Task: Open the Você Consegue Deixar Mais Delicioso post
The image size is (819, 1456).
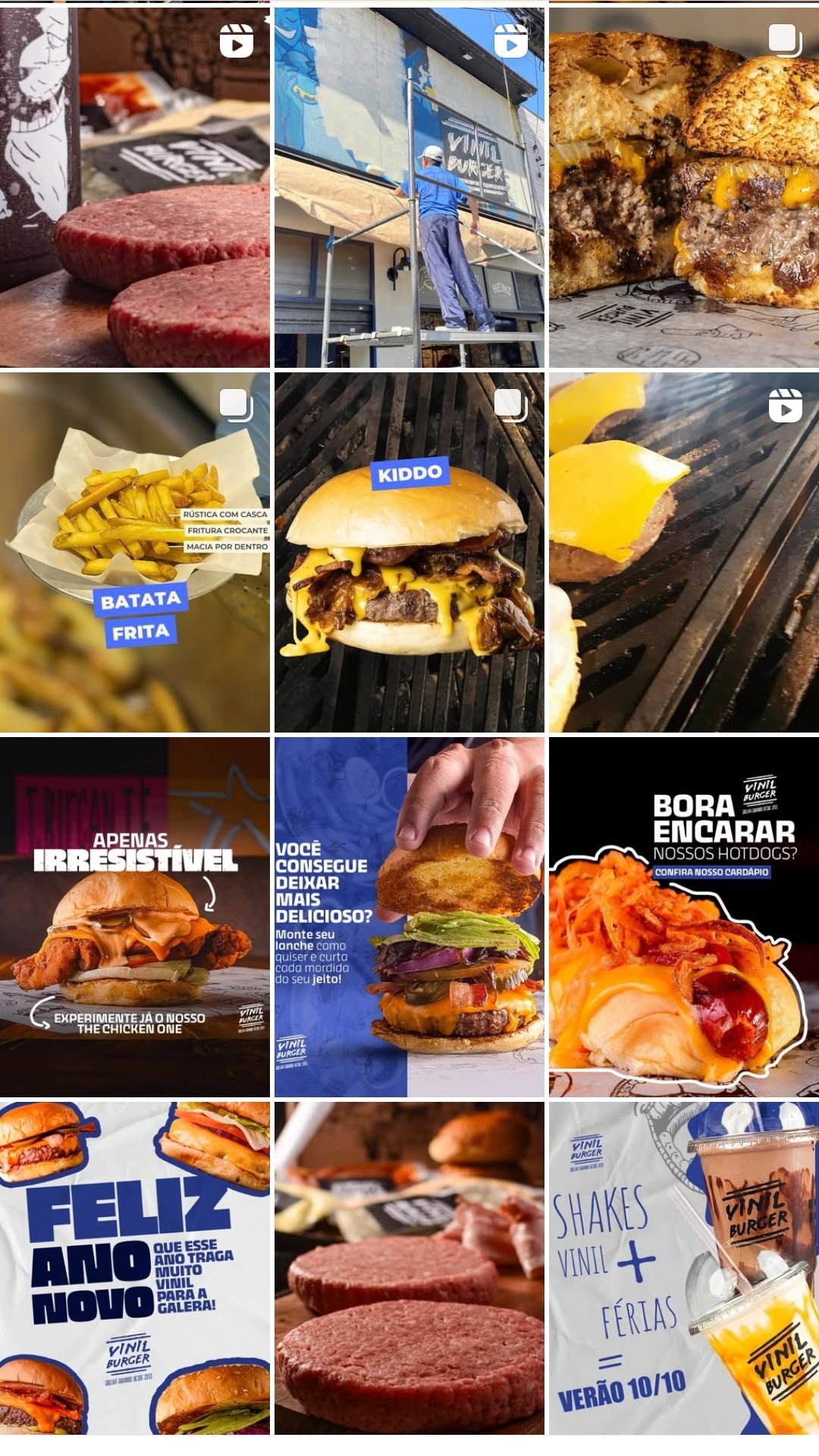Action: coord(409,916)
